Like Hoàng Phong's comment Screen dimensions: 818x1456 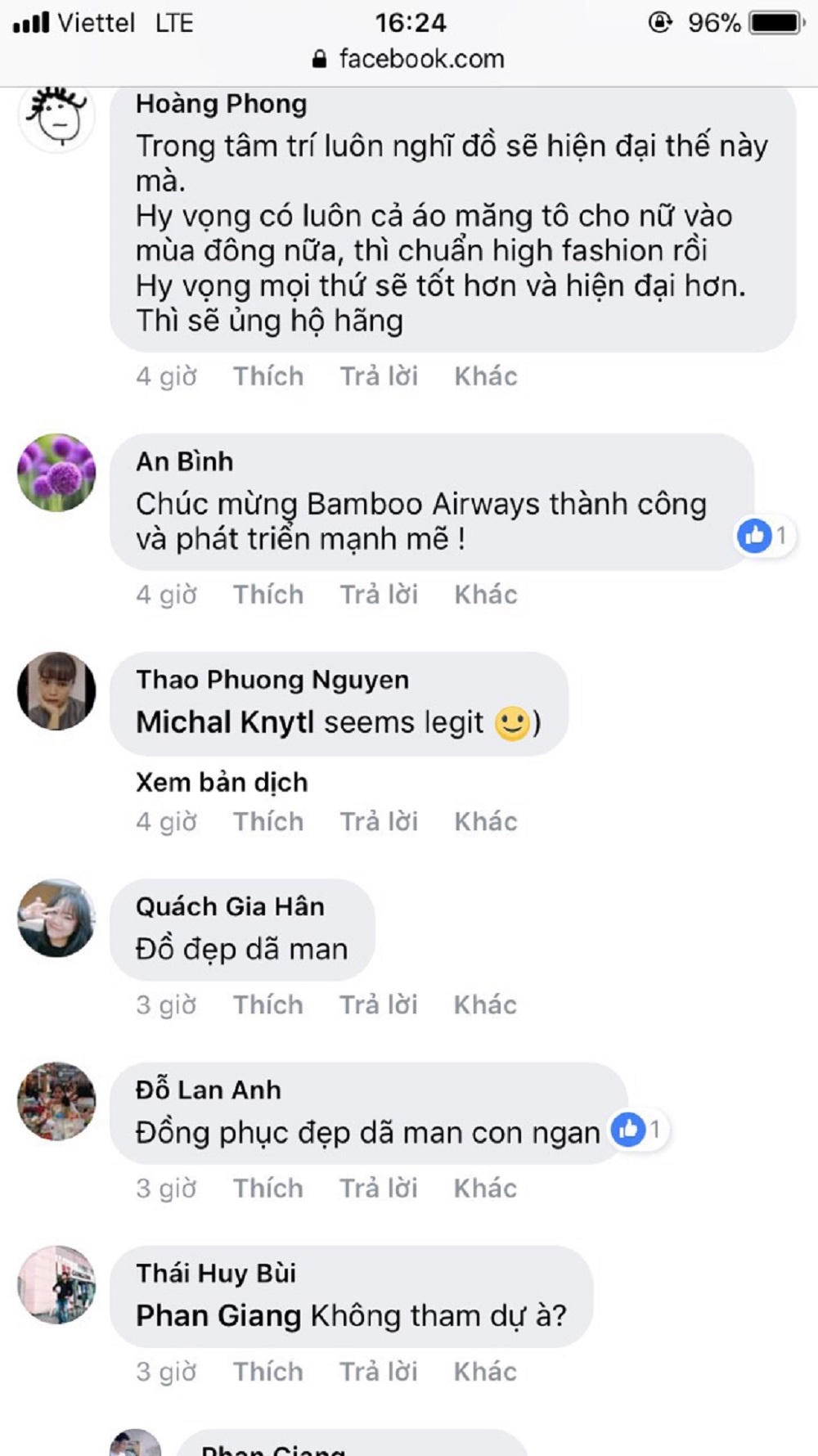267,376
